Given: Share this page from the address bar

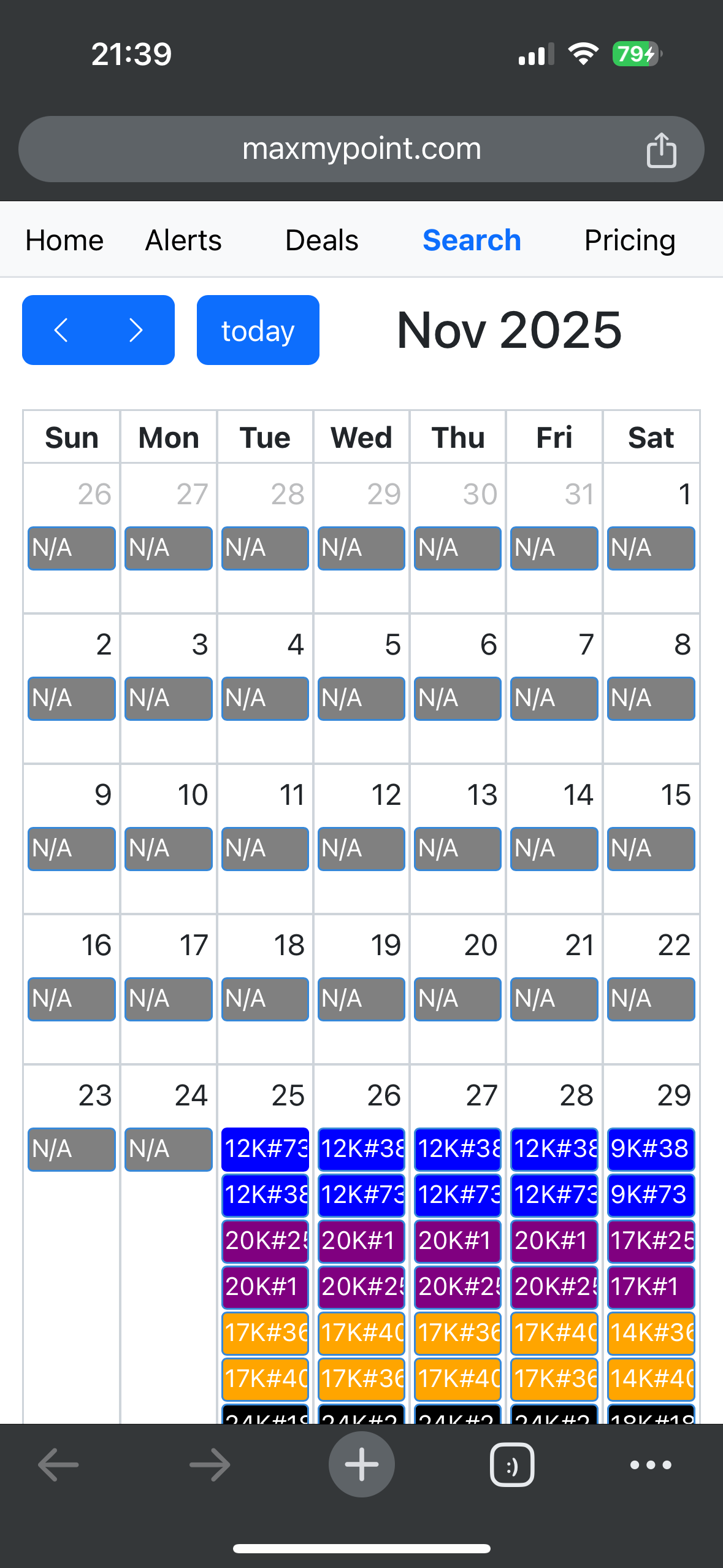Looking at the screenshot, I should pos(661,150).
